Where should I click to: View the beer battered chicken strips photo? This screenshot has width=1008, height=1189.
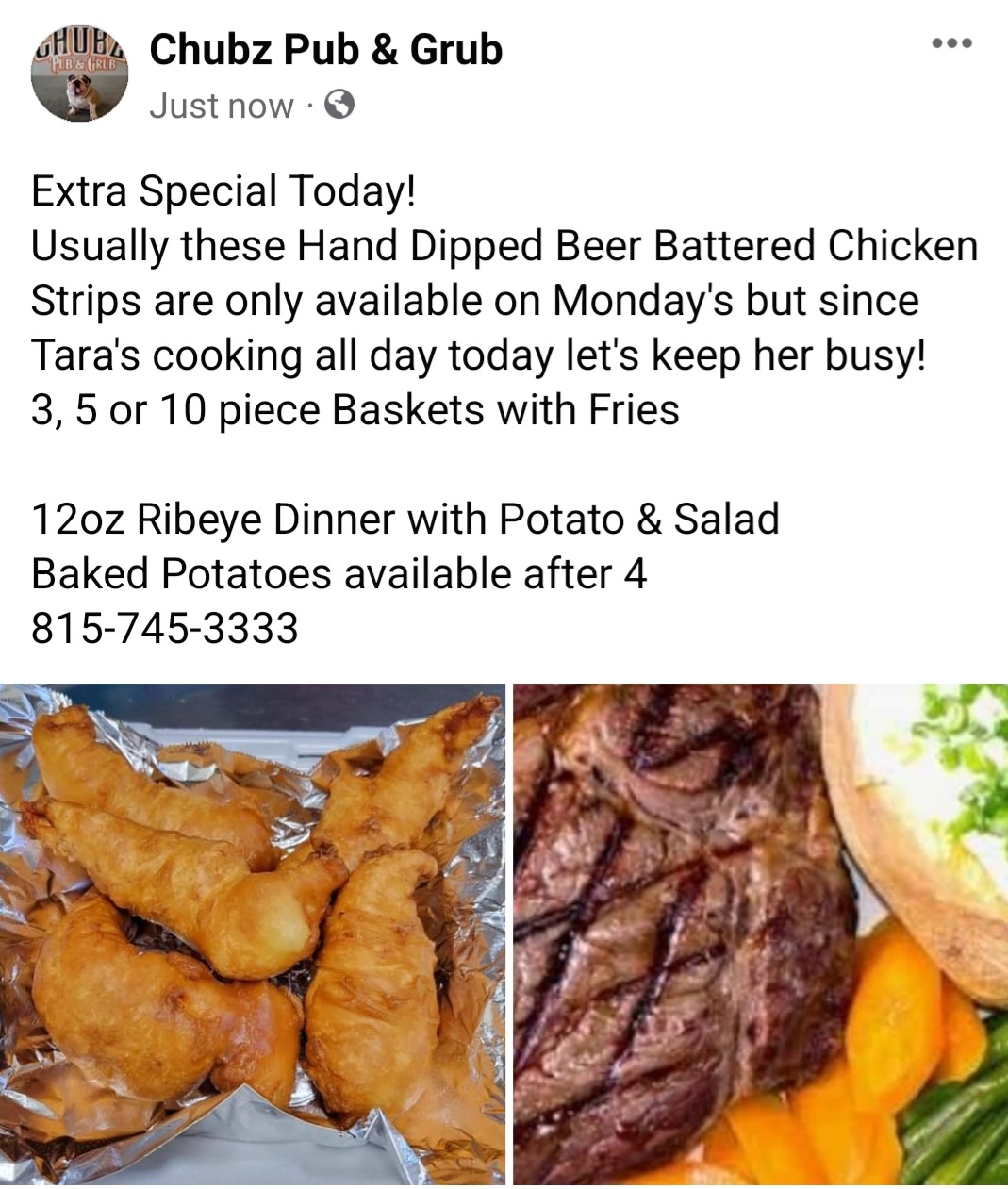coord(252,933)
